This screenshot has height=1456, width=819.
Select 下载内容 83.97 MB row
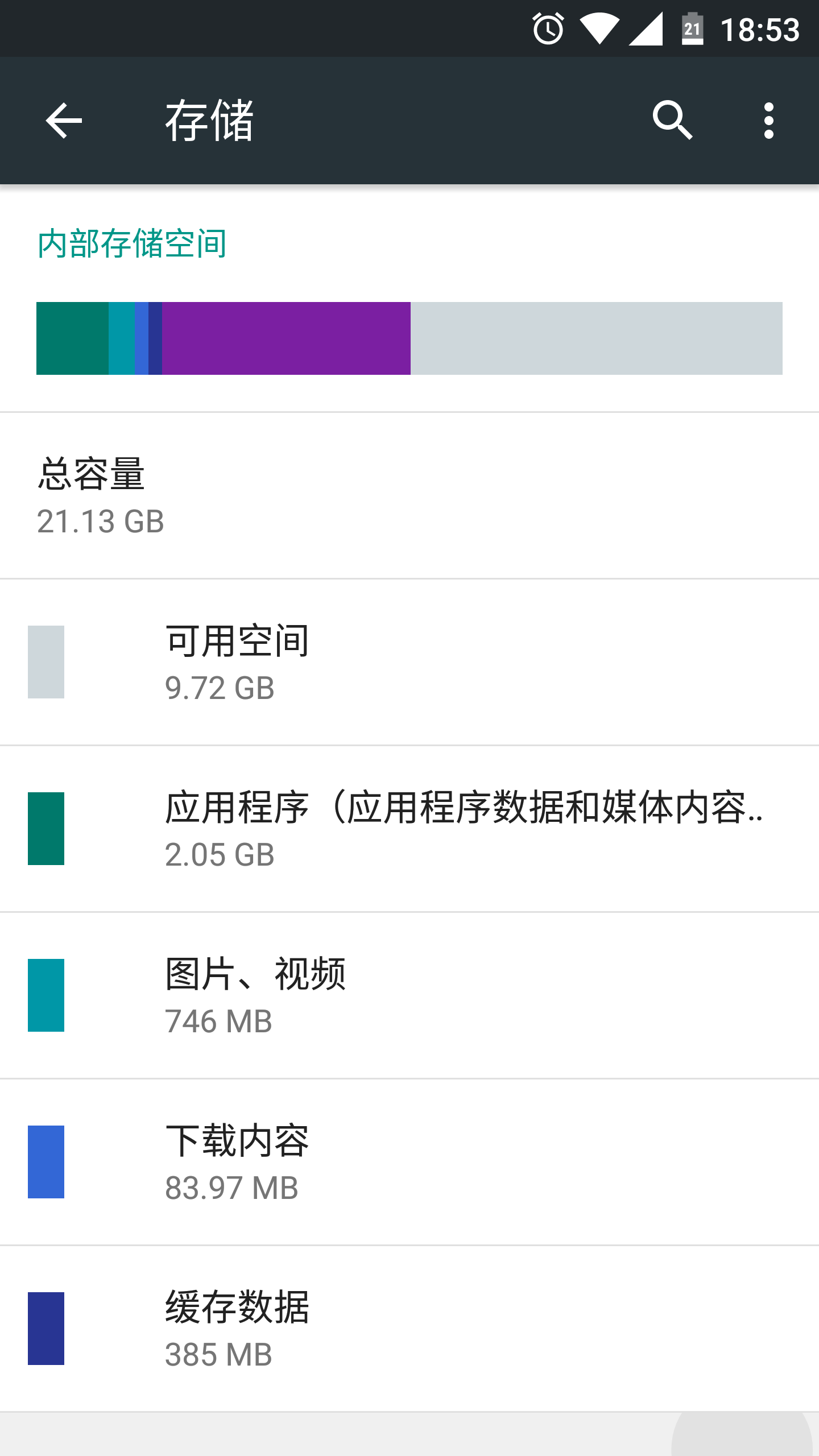409,1162
